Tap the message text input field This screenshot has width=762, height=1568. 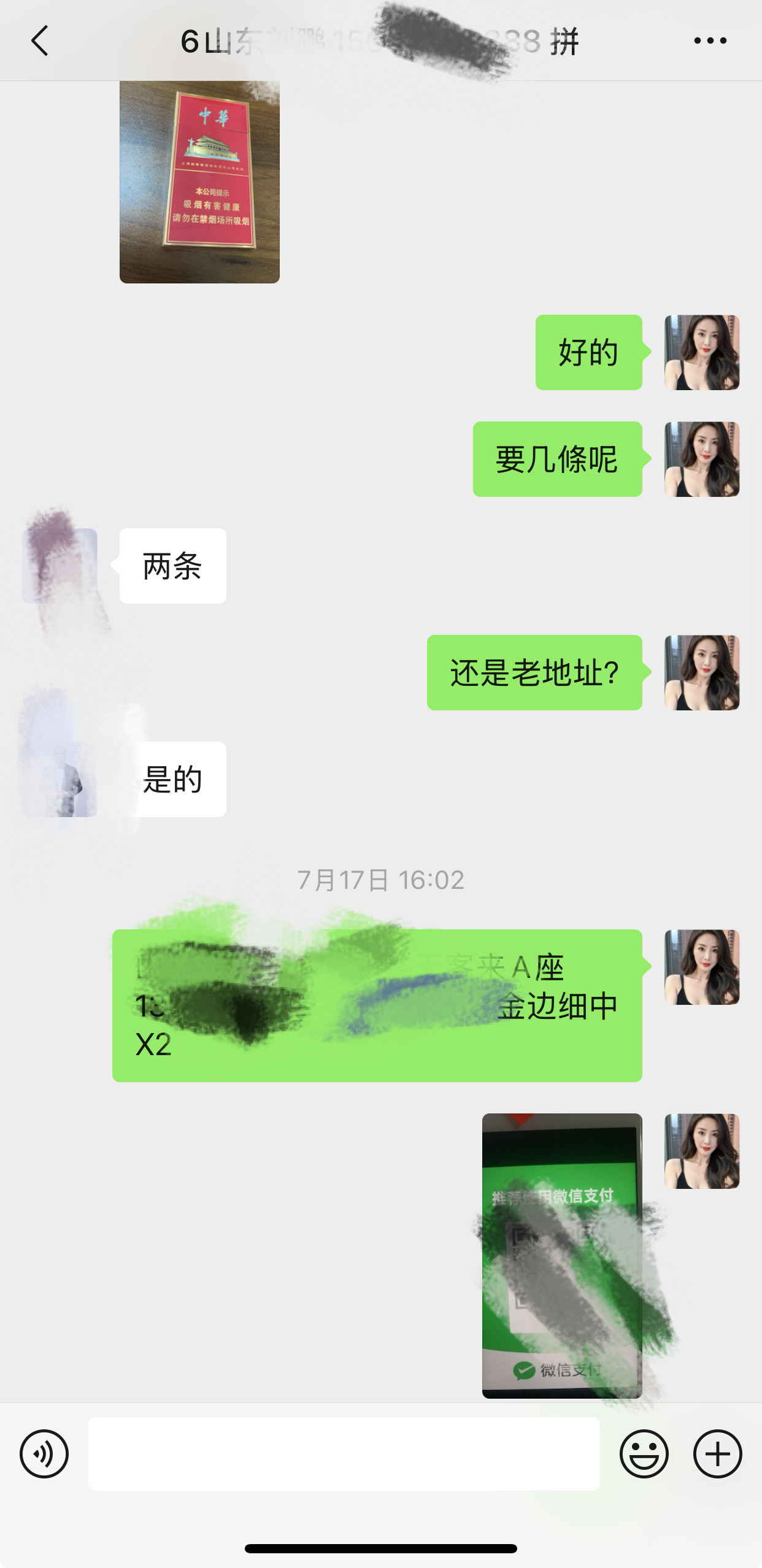click(344, 1453)
